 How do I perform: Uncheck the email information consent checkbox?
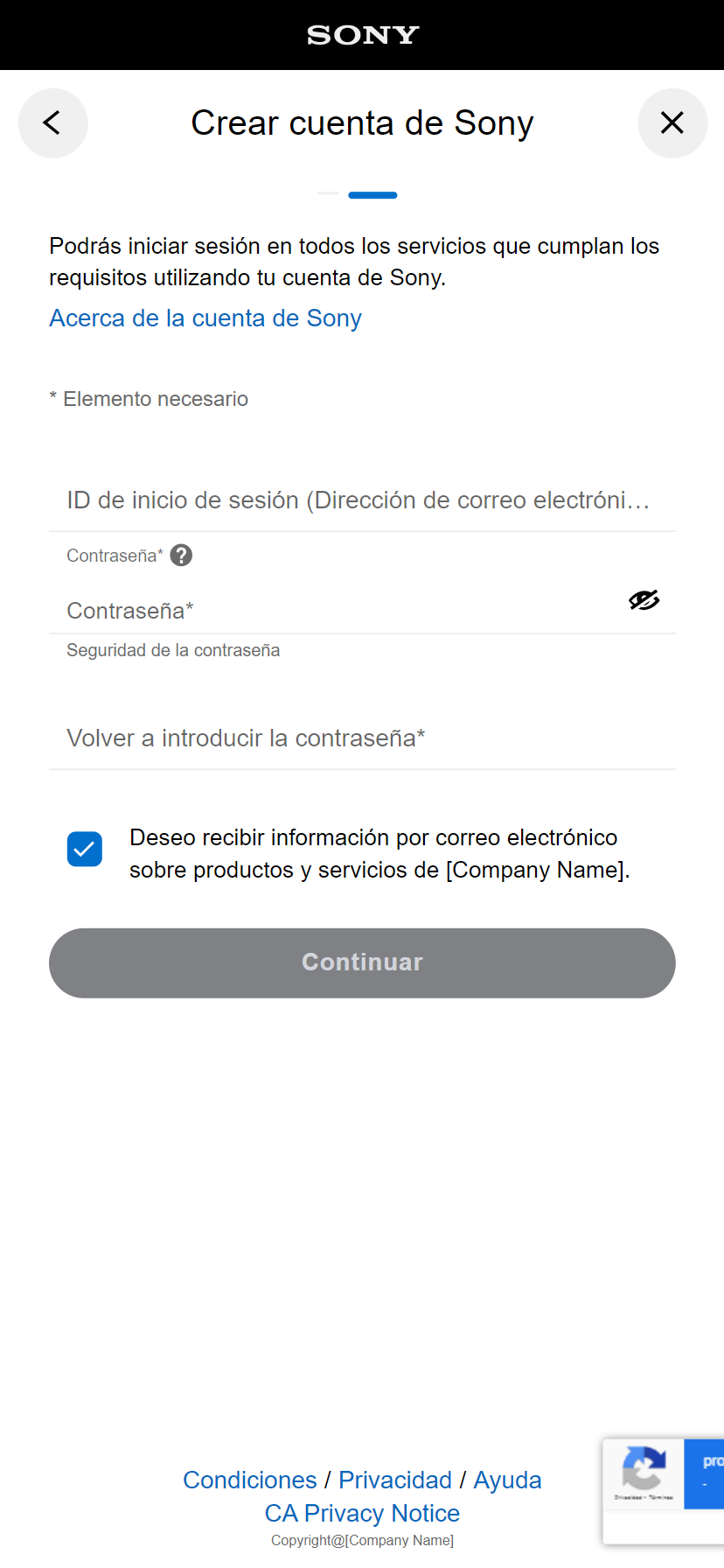click(x=84, y=848)
